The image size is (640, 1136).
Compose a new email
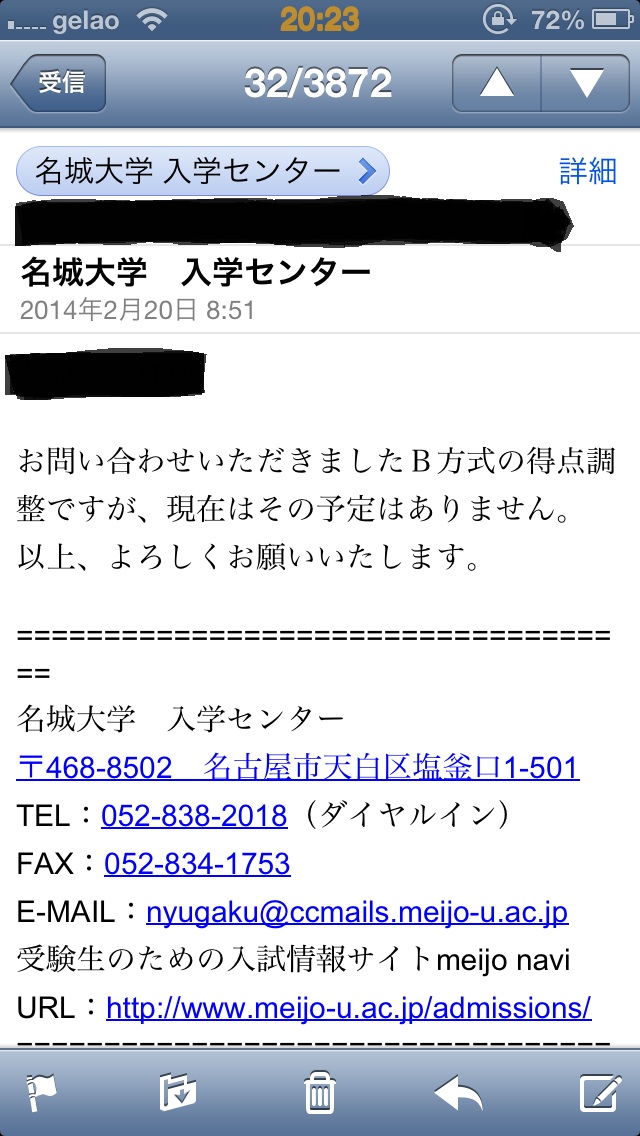pos(600,1092)
